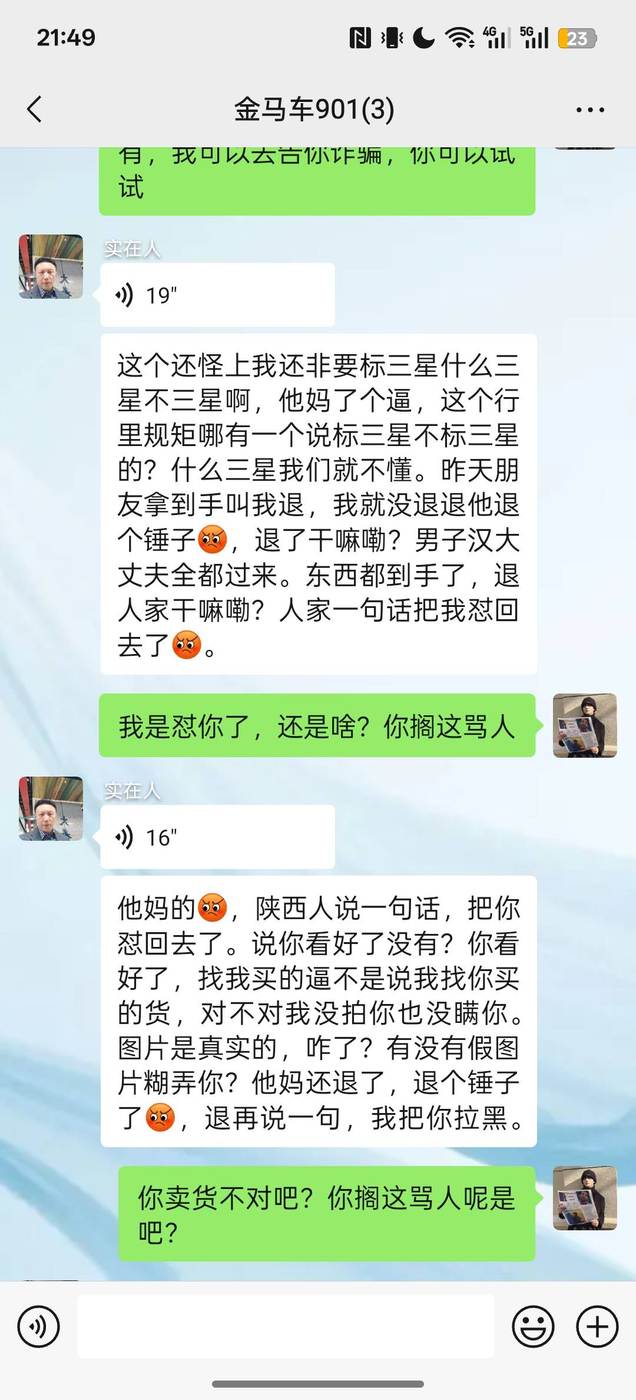
Task: Open my avatar next to 你卖货不对吧 message
Action: click(x=585, y=1197)
